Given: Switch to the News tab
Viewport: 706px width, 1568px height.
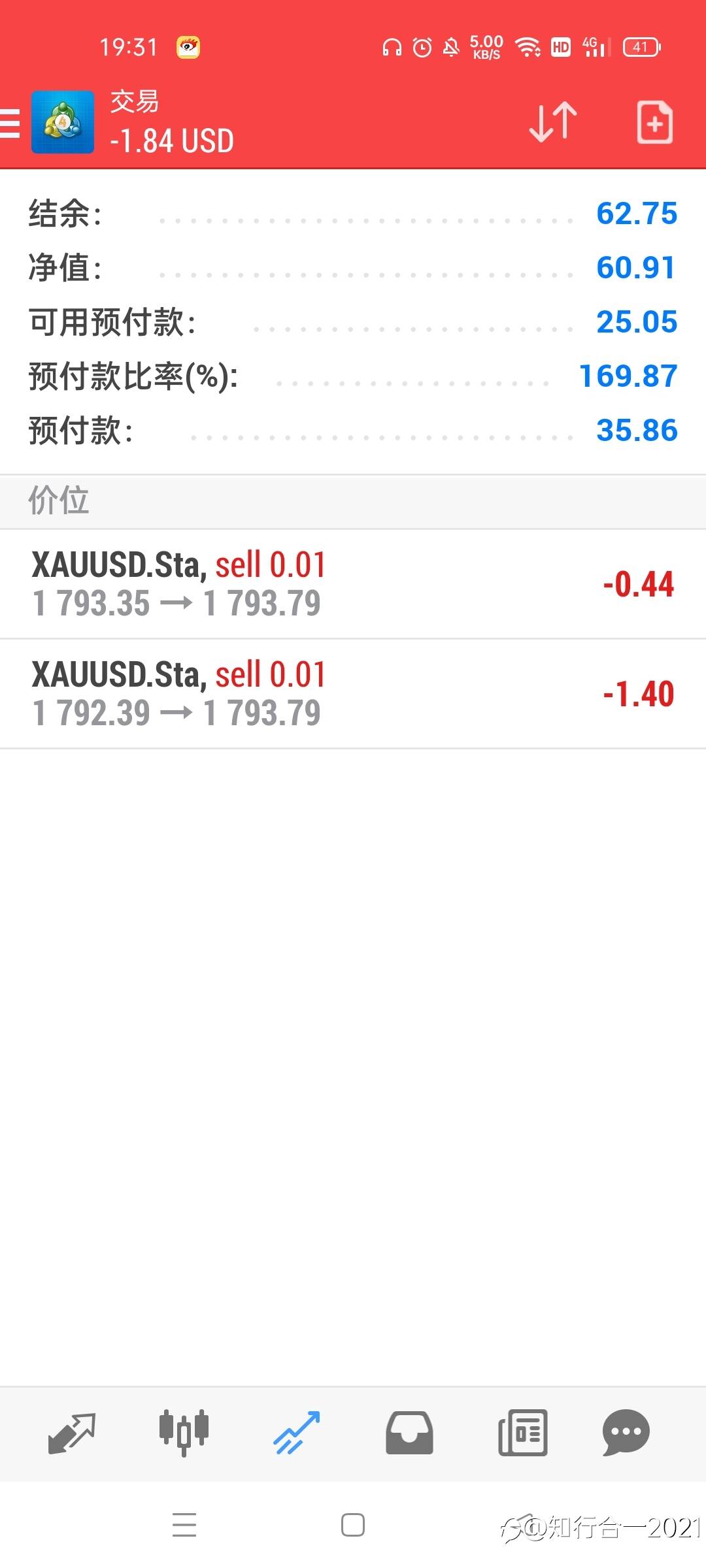Looking at the screenshot, I should click(x=522, y=1433).
